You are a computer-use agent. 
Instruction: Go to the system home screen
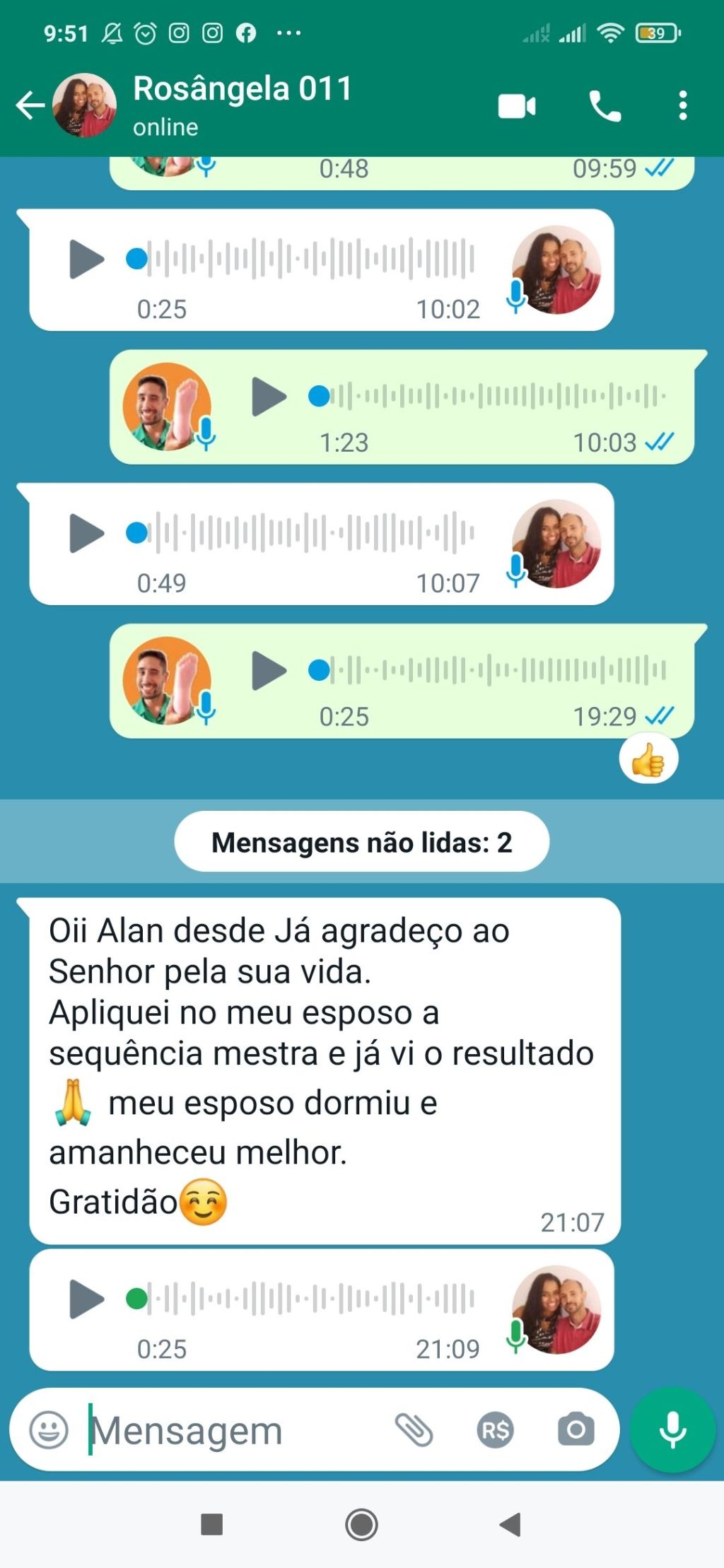(361, 1525)
